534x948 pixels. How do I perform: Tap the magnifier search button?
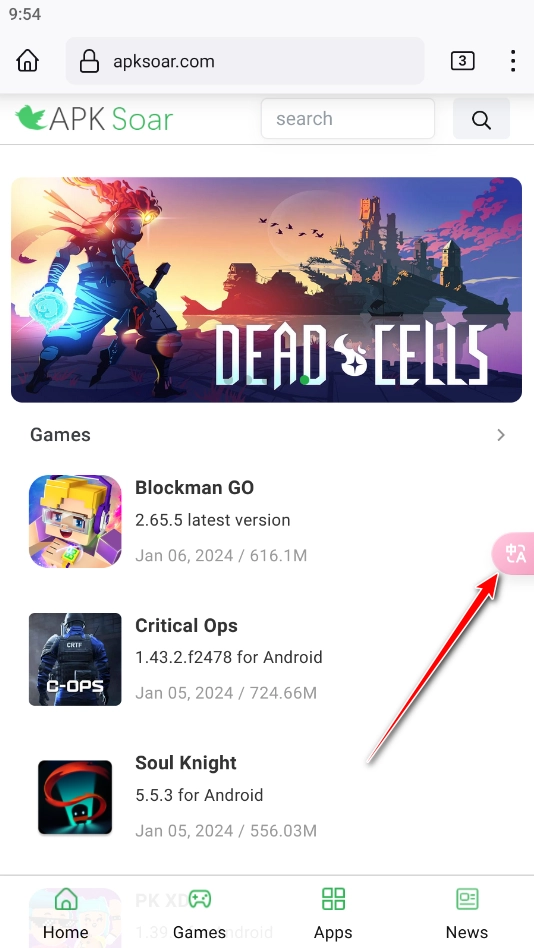(481, 119)
